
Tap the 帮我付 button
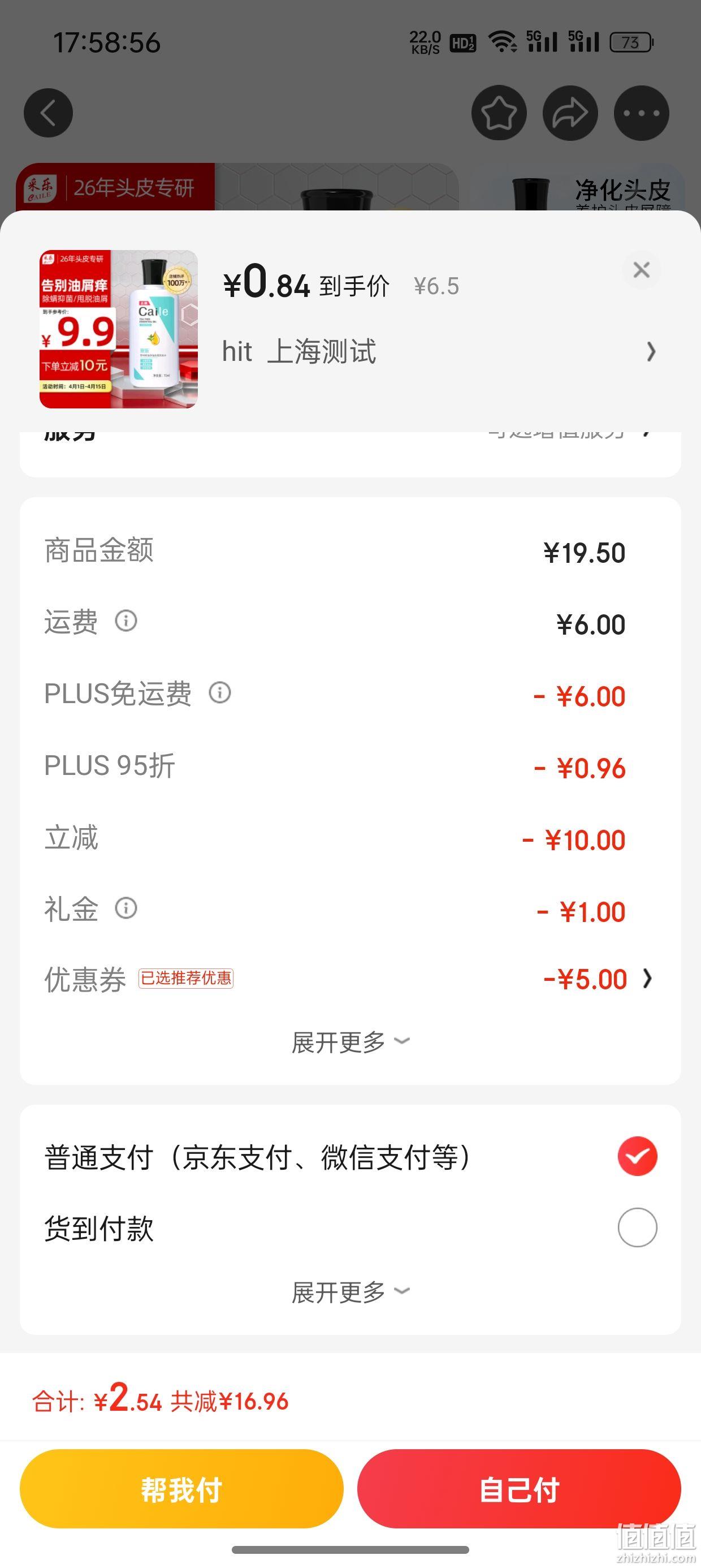(x=181, y=1489)
